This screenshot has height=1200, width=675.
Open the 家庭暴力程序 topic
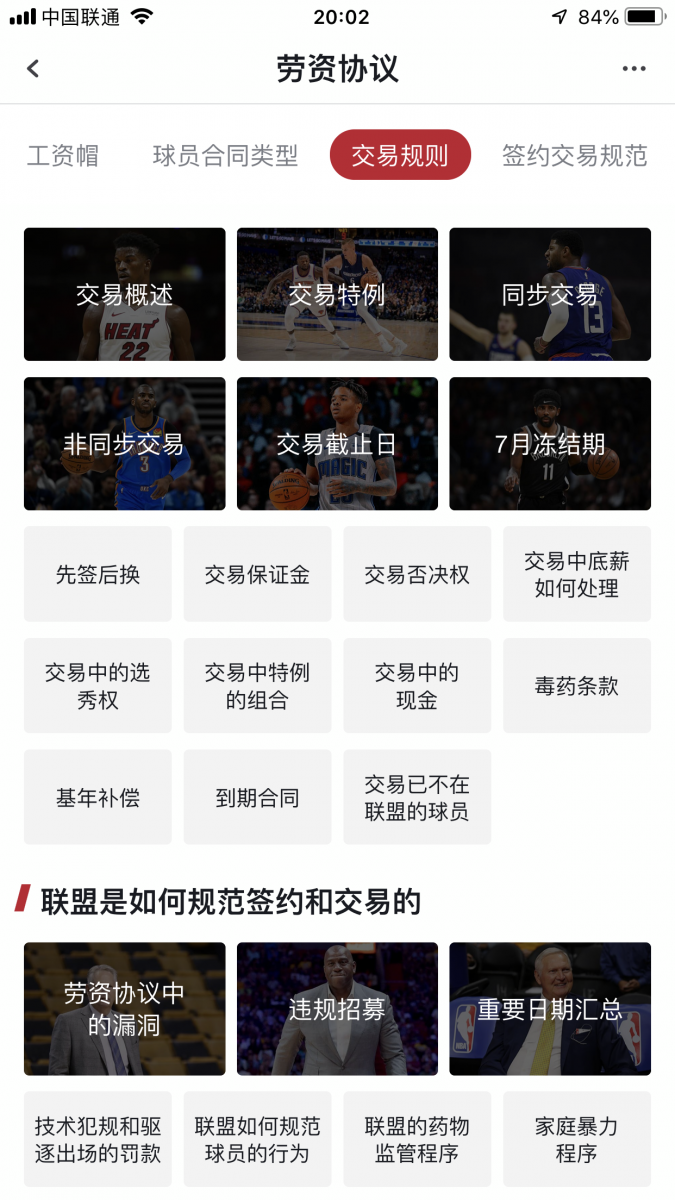(x=577, y=1139)
